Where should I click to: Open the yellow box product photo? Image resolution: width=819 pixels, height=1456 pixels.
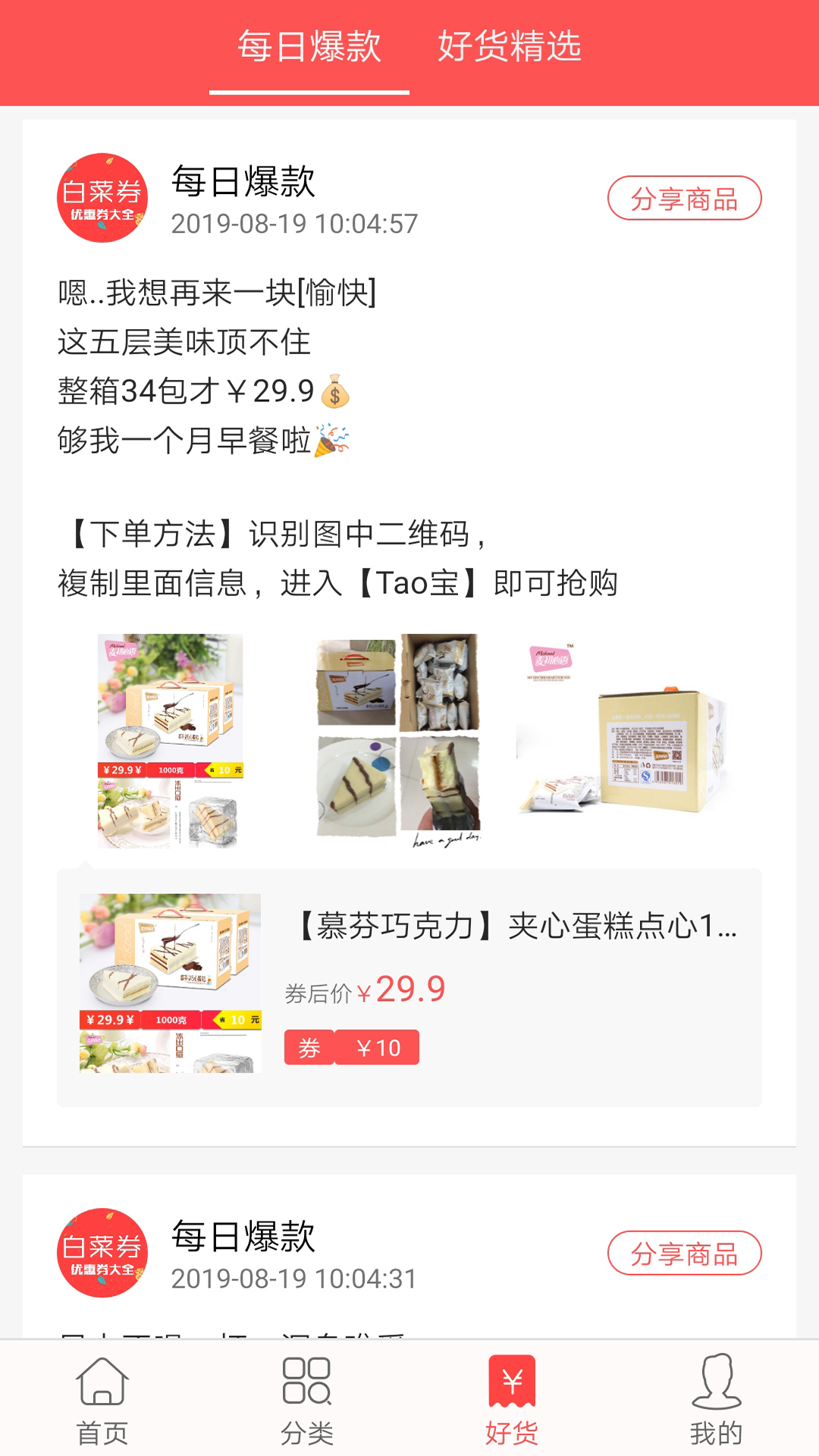(x=625, y=741)
